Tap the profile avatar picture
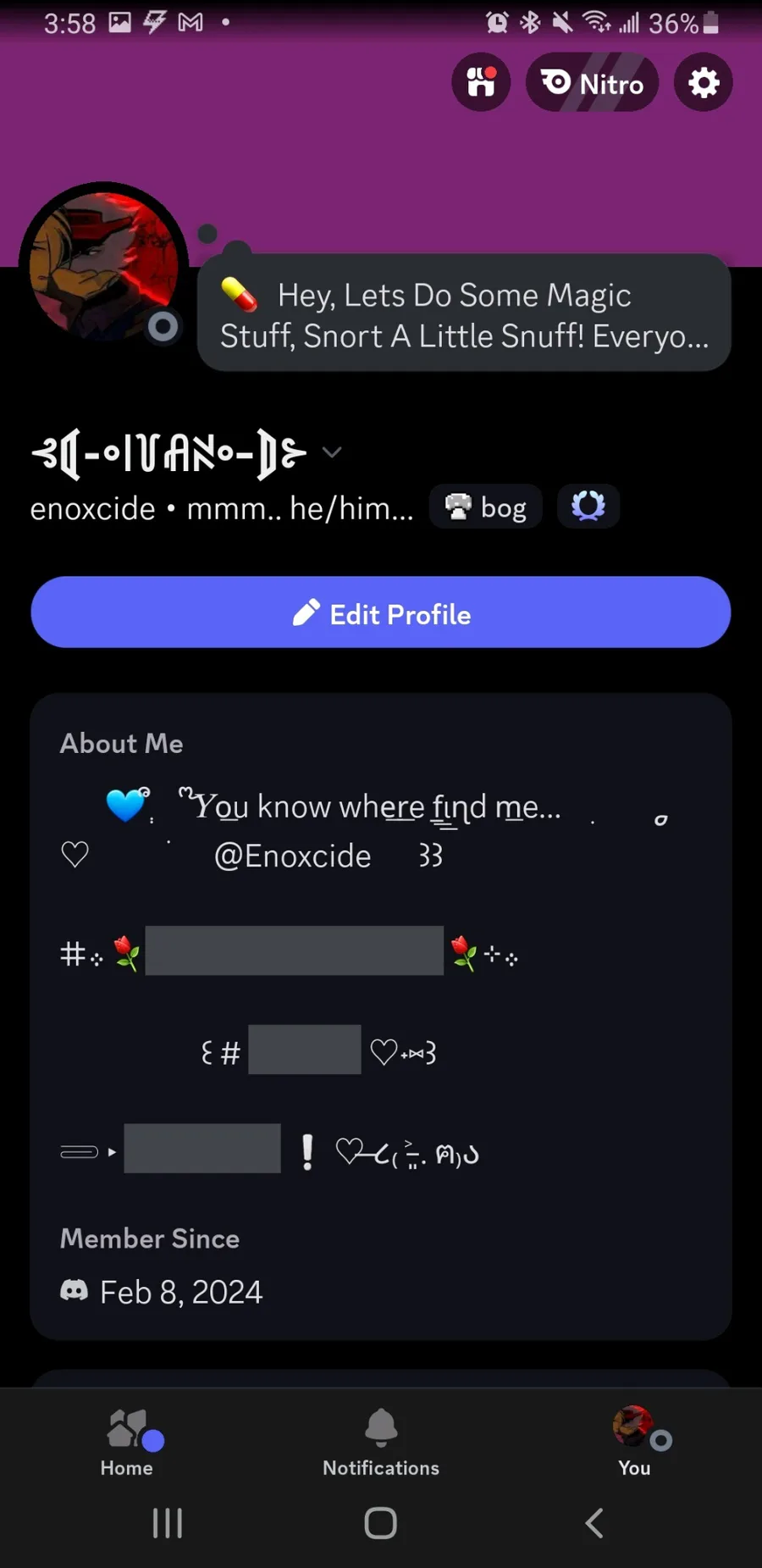 pos(103,264)
